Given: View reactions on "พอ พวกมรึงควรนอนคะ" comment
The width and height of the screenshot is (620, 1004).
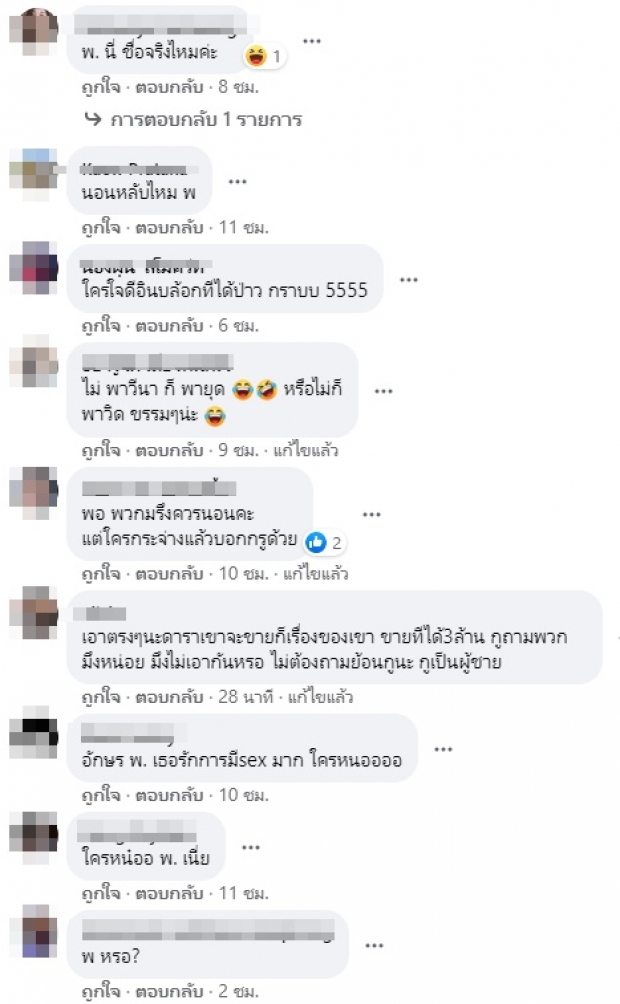Looking at the screenshot, I should (324, 543).
